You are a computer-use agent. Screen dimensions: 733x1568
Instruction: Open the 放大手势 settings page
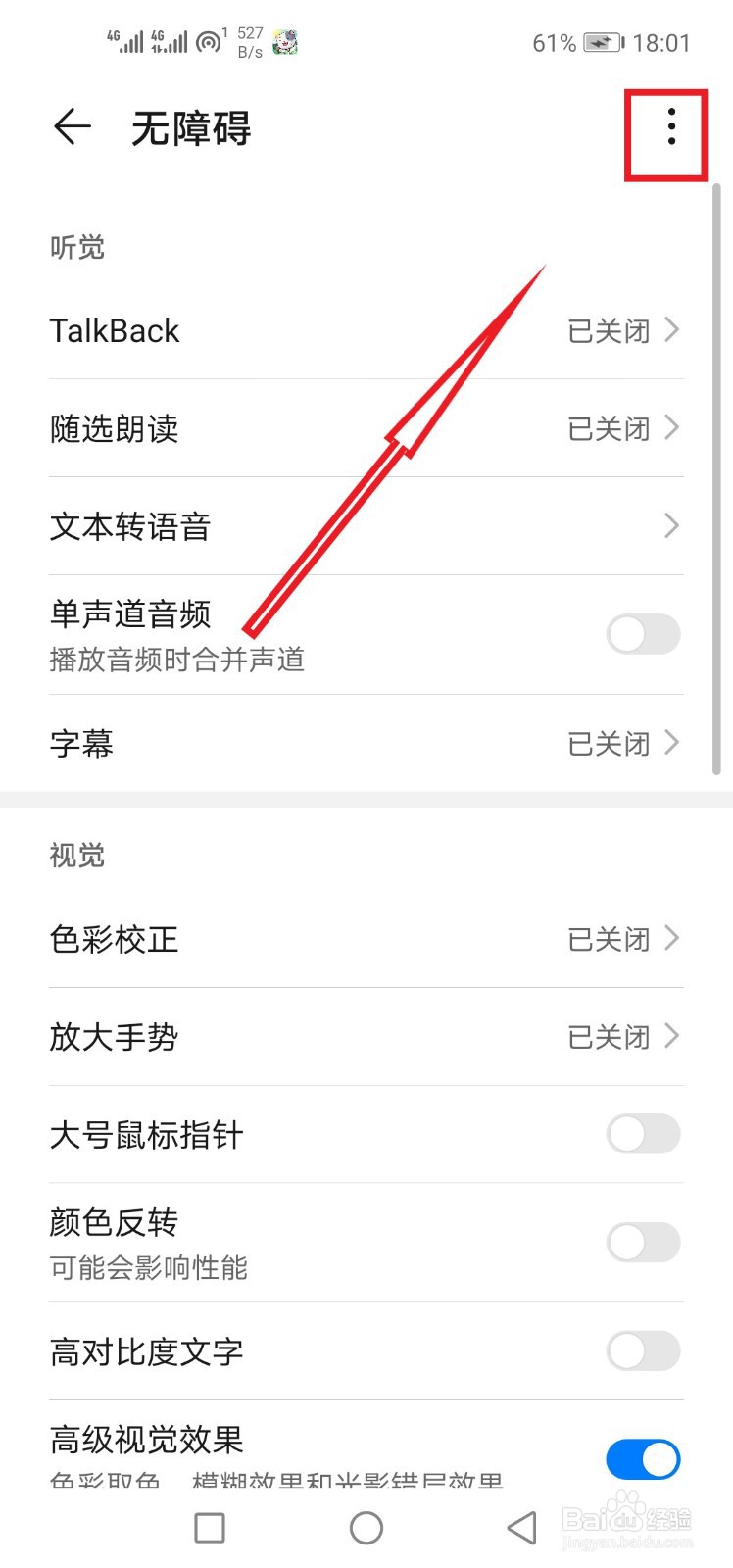coord(366,1036)
